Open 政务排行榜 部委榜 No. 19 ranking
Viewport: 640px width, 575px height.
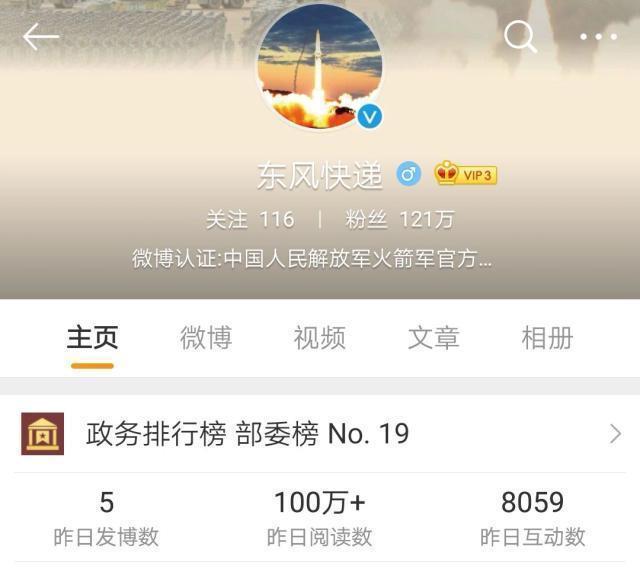(x=320, y=434)
